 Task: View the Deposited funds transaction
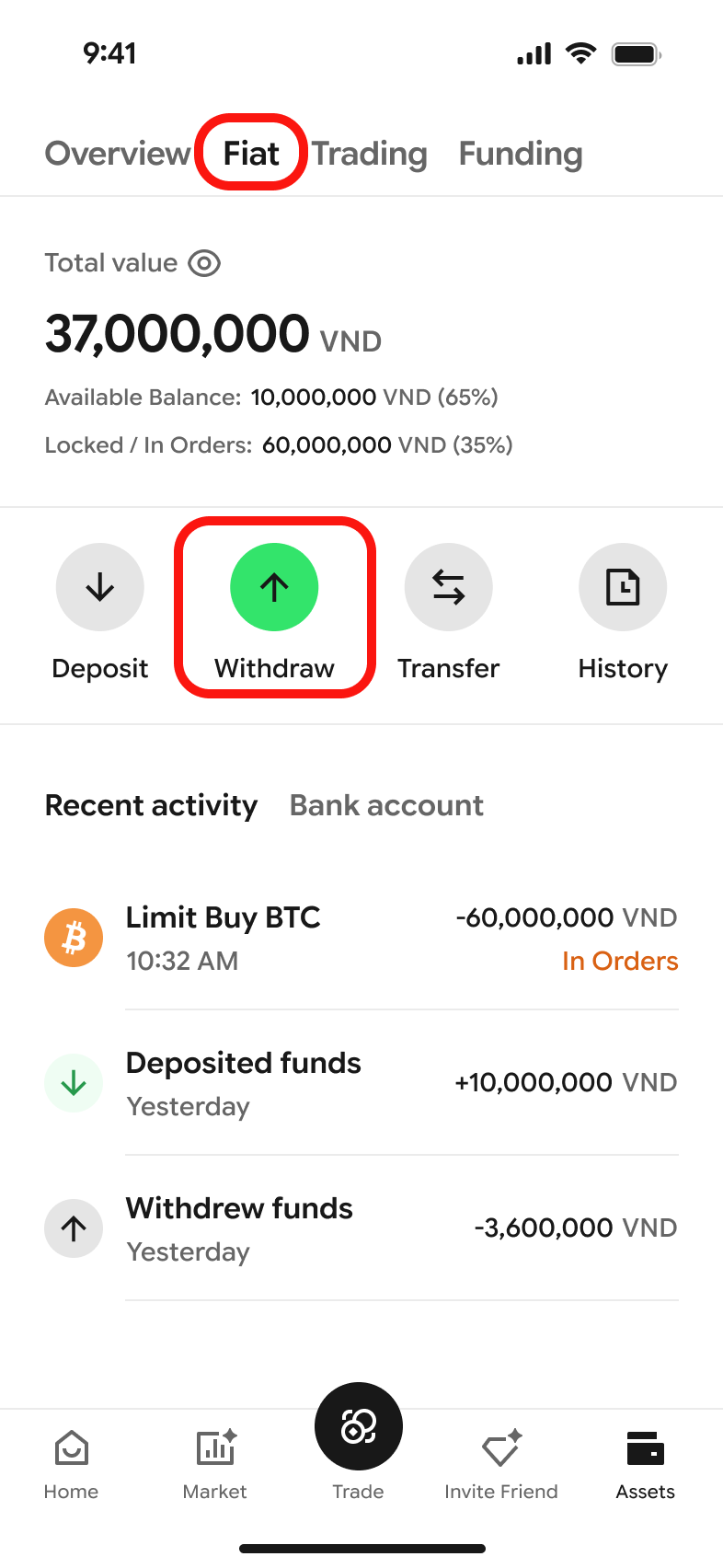(361, 1083)
